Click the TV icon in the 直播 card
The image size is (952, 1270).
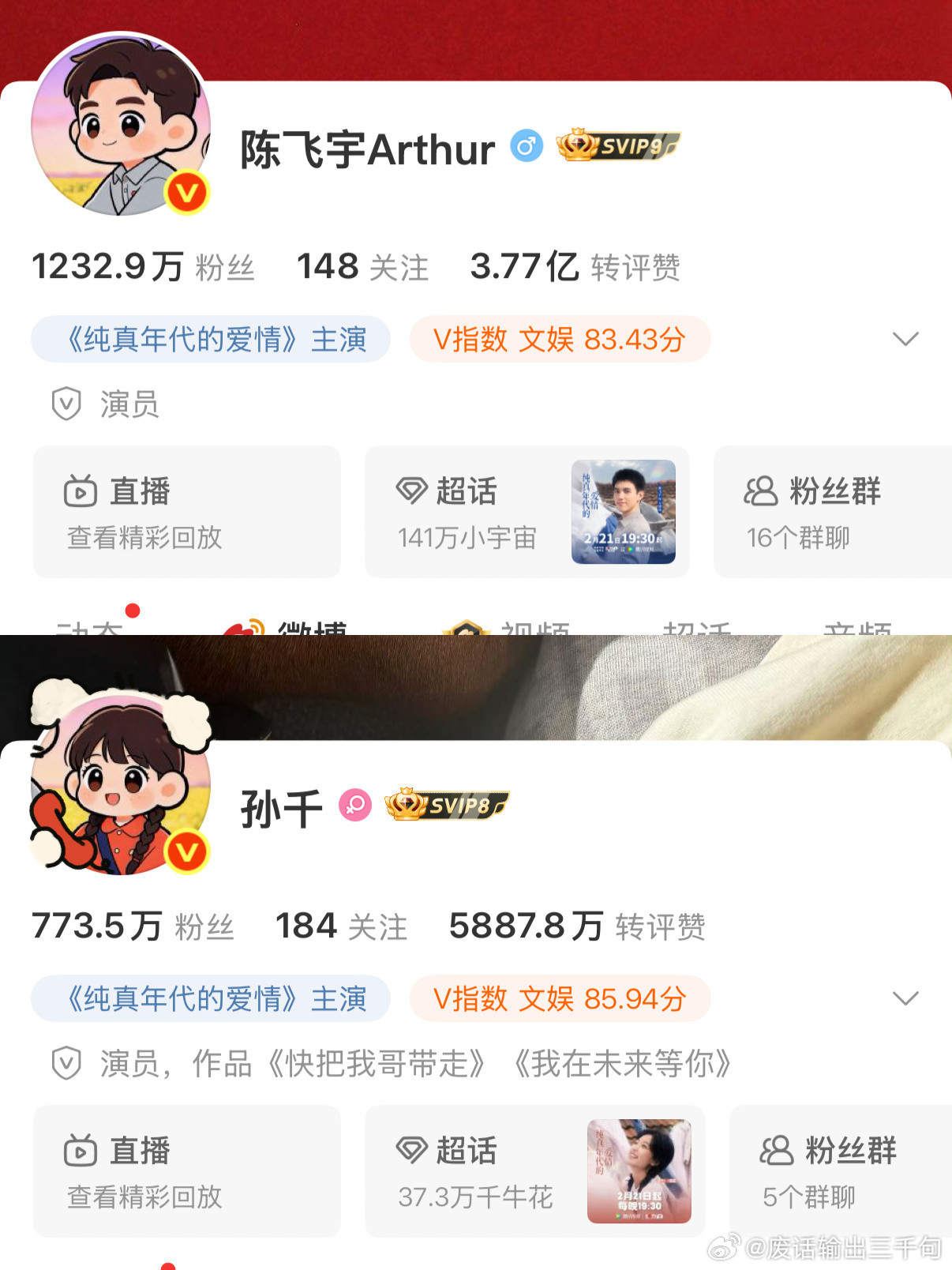[x=79, y=490]
